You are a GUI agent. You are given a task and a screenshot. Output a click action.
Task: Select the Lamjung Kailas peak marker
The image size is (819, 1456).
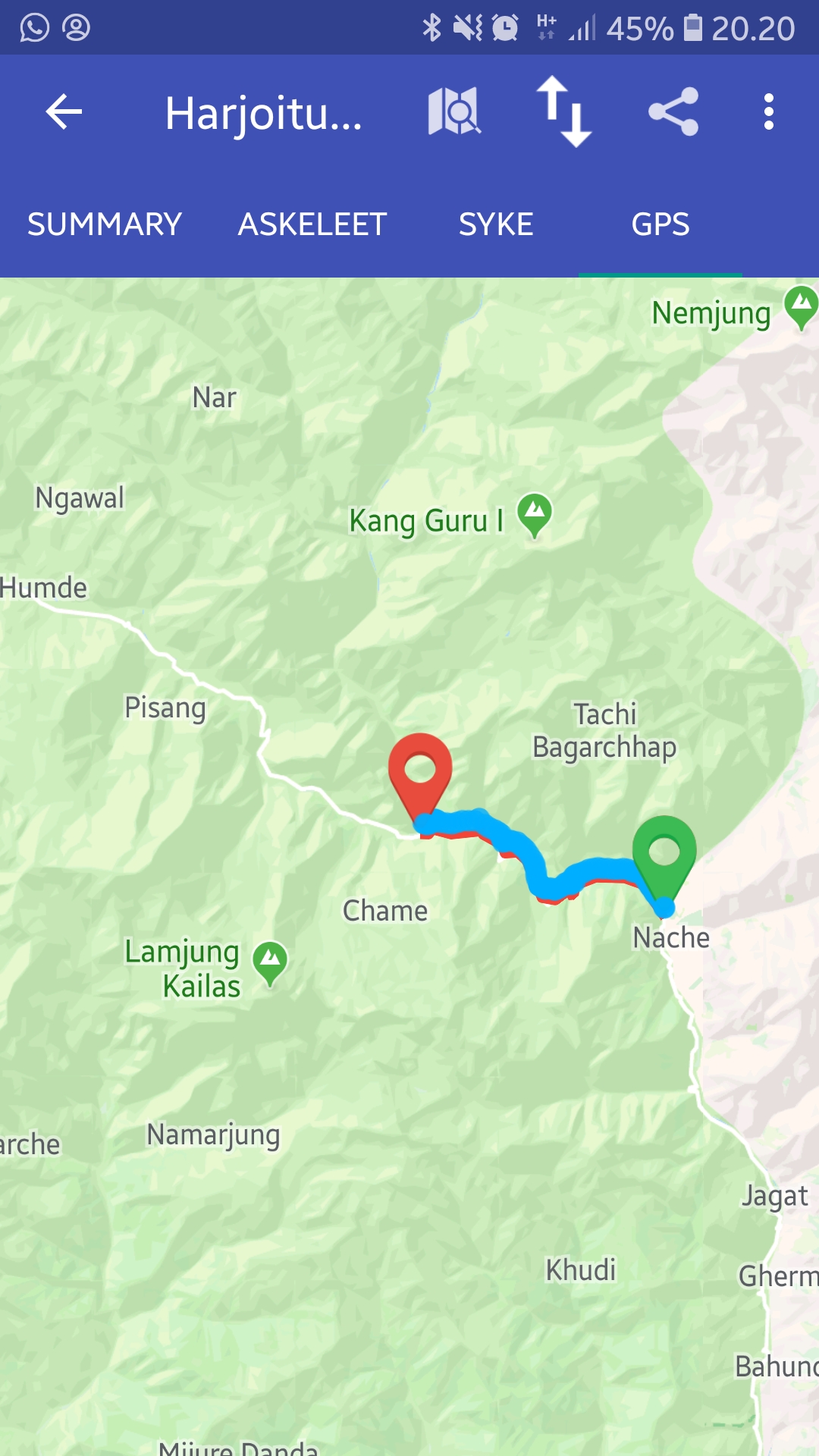pos(270,964)
